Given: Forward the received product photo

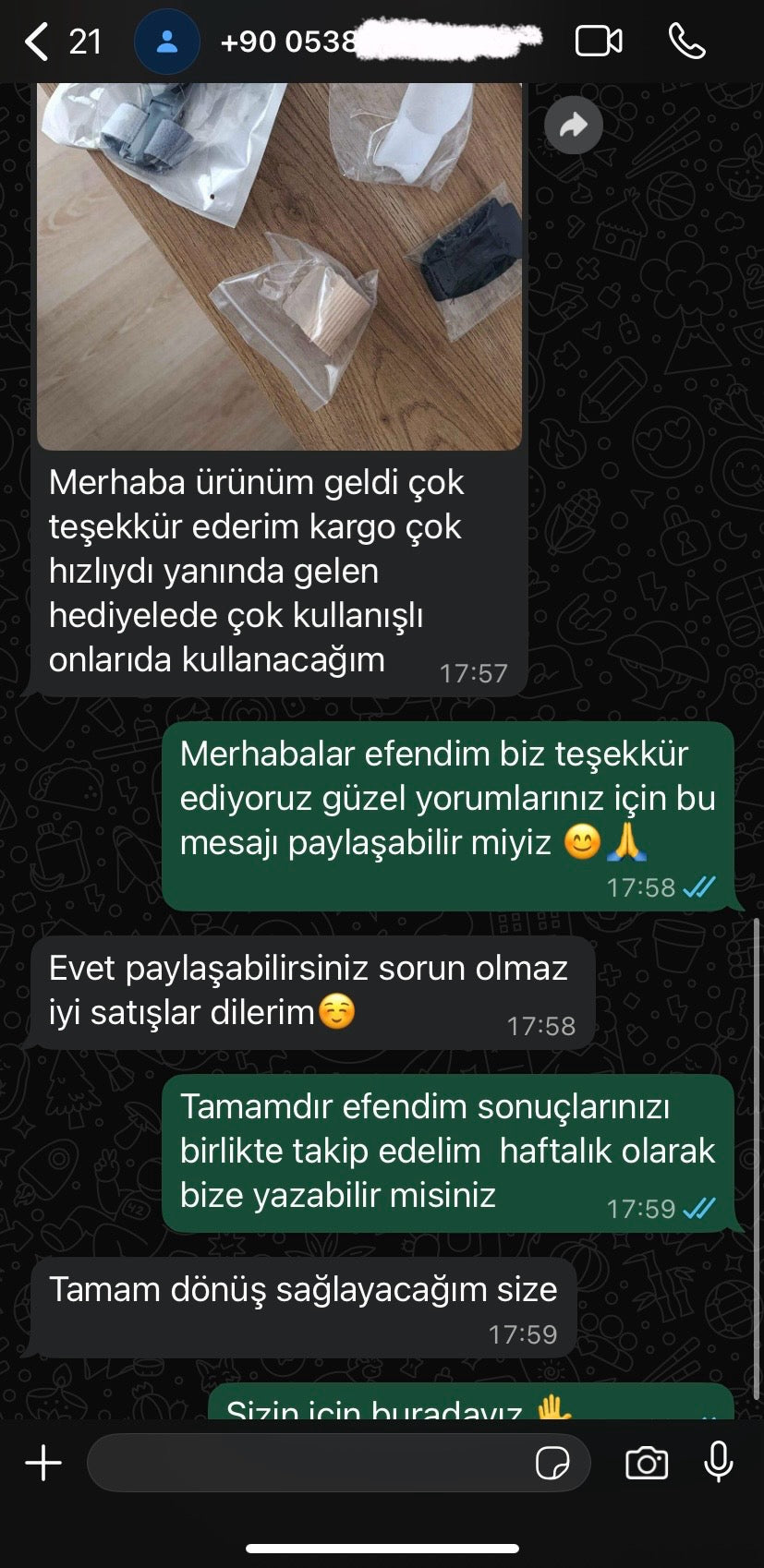Looking at the screenshot, I should coord(573,125).
